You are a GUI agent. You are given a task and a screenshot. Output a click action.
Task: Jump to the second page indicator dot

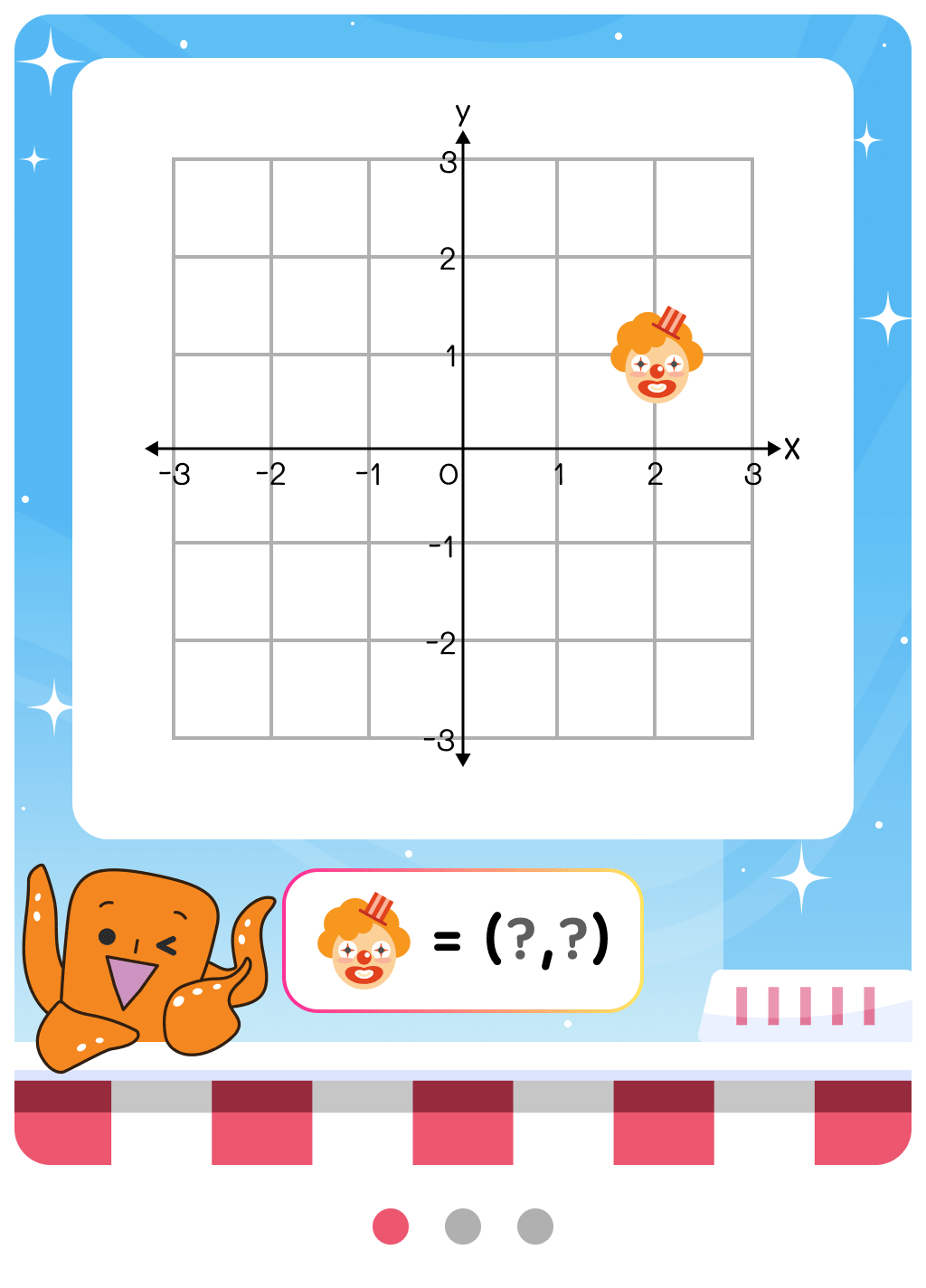coord(463,1226)
